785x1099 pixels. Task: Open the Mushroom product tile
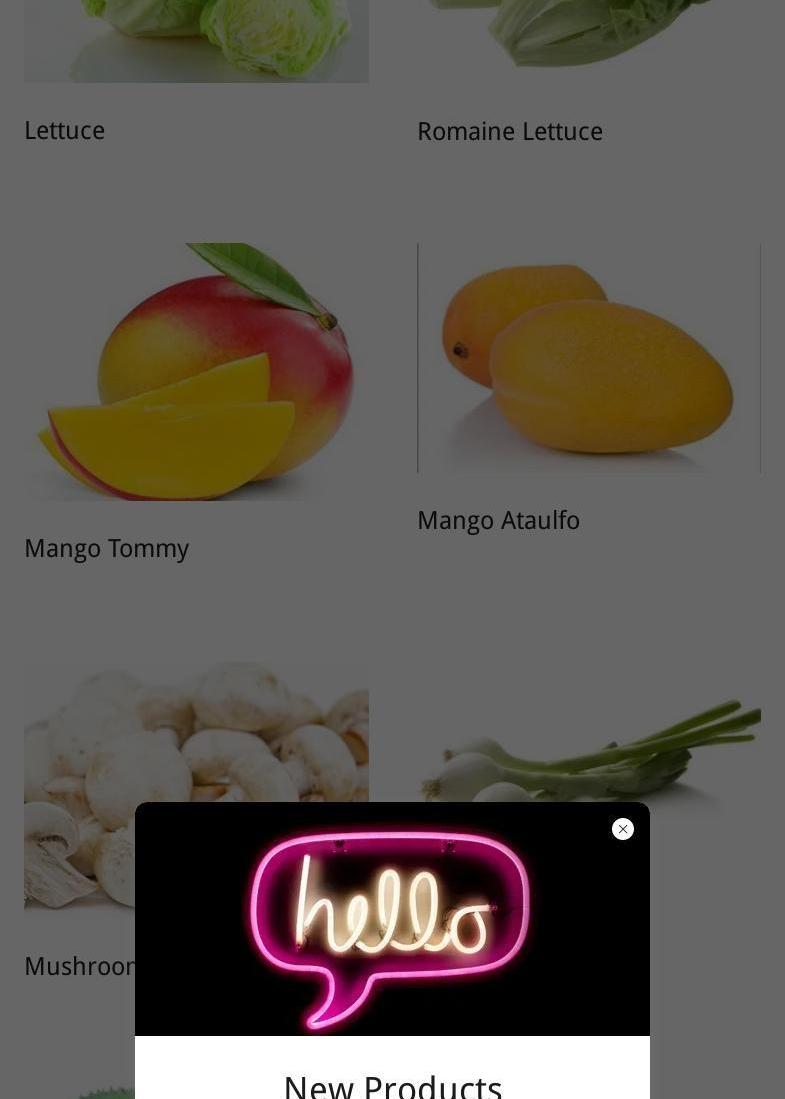(80, 967)
